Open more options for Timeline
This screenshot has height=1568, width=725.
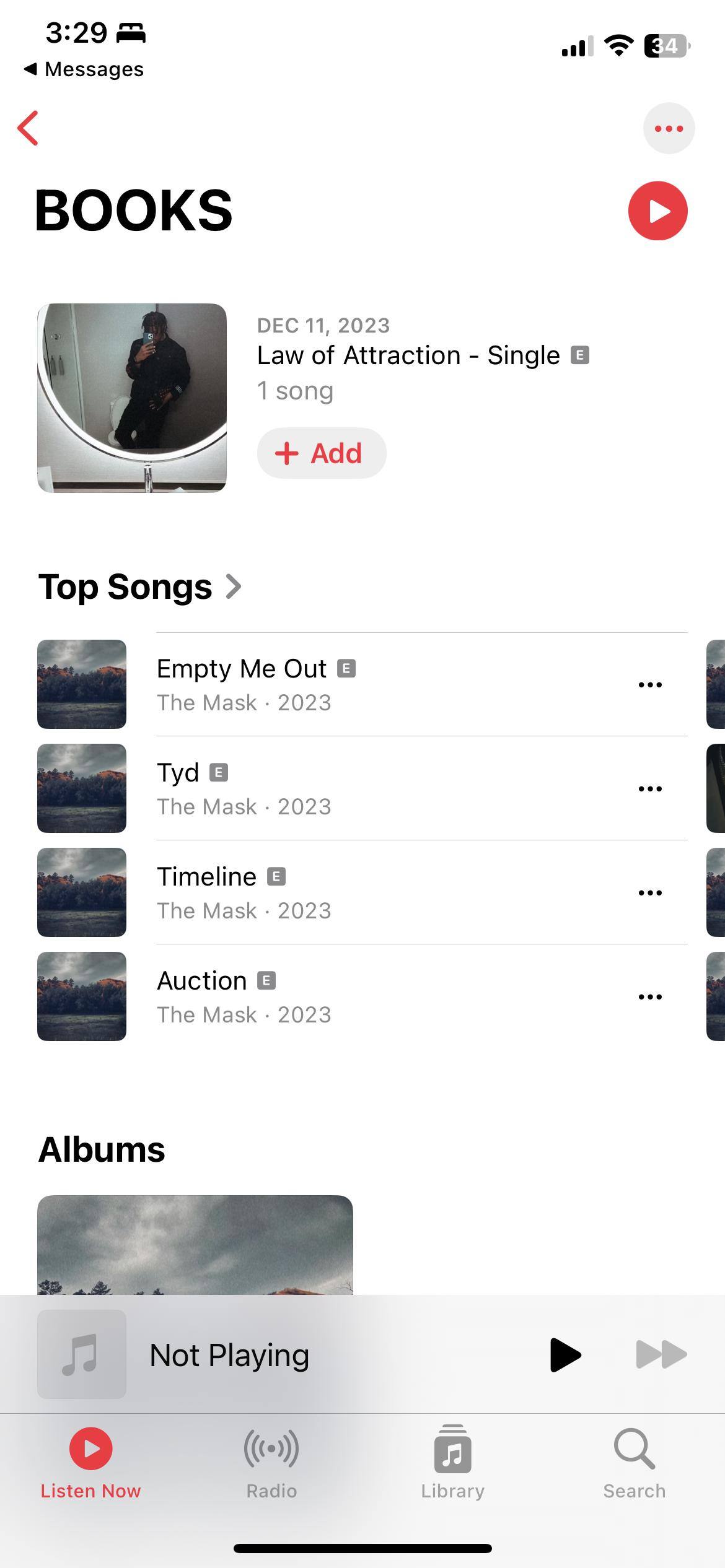coord(650,892)
